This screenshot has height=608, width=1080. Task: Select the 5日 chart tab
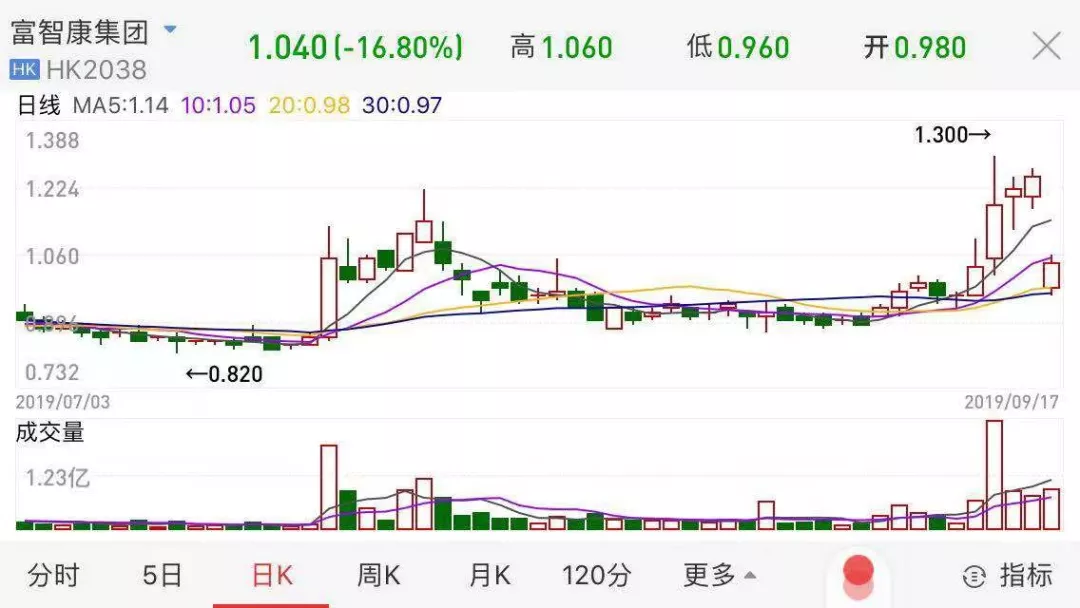[x=162, y=575]
